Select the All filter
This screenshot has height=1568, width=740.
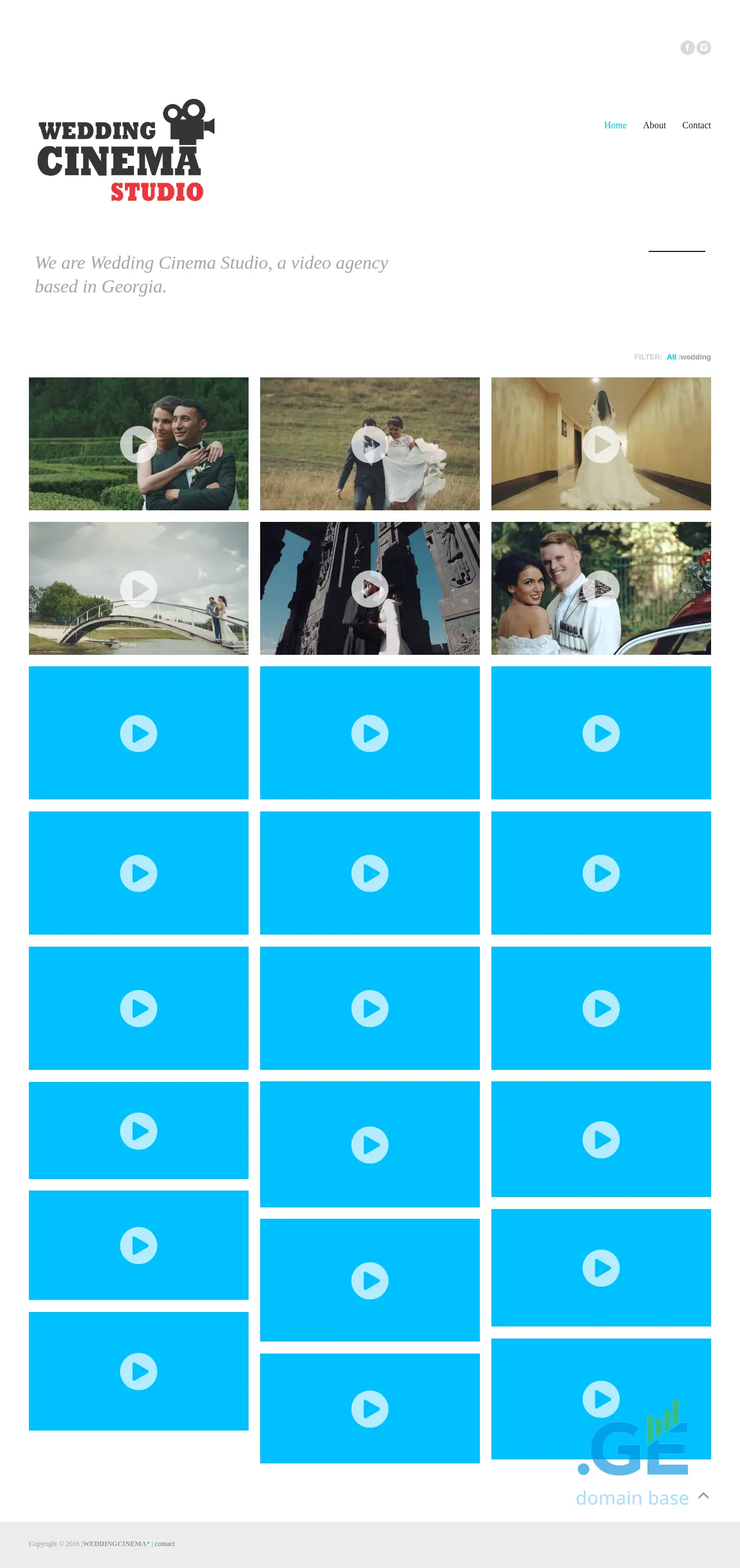click(671, 357)
